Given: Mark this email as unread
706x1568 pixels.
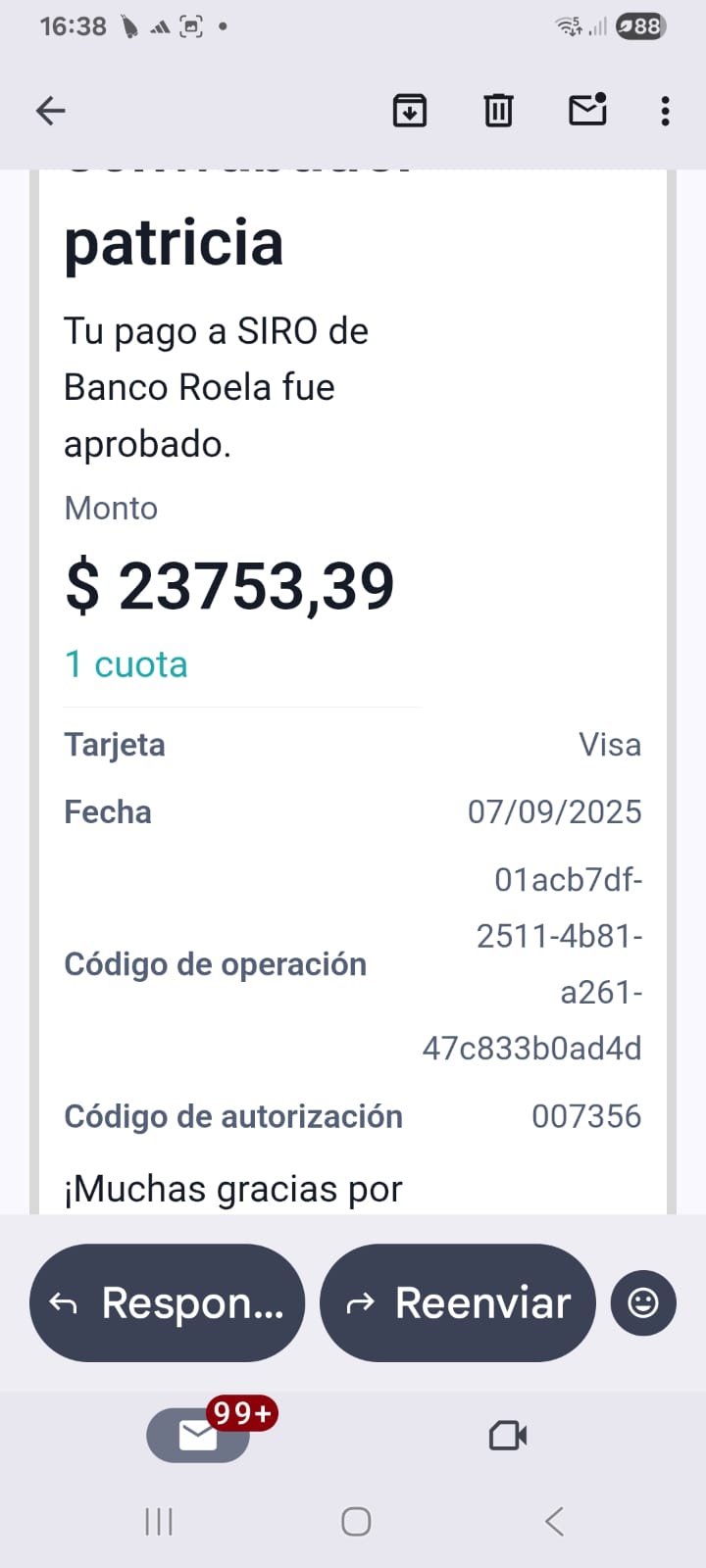Looking at the screenshot, I should [x=587, y=110].
